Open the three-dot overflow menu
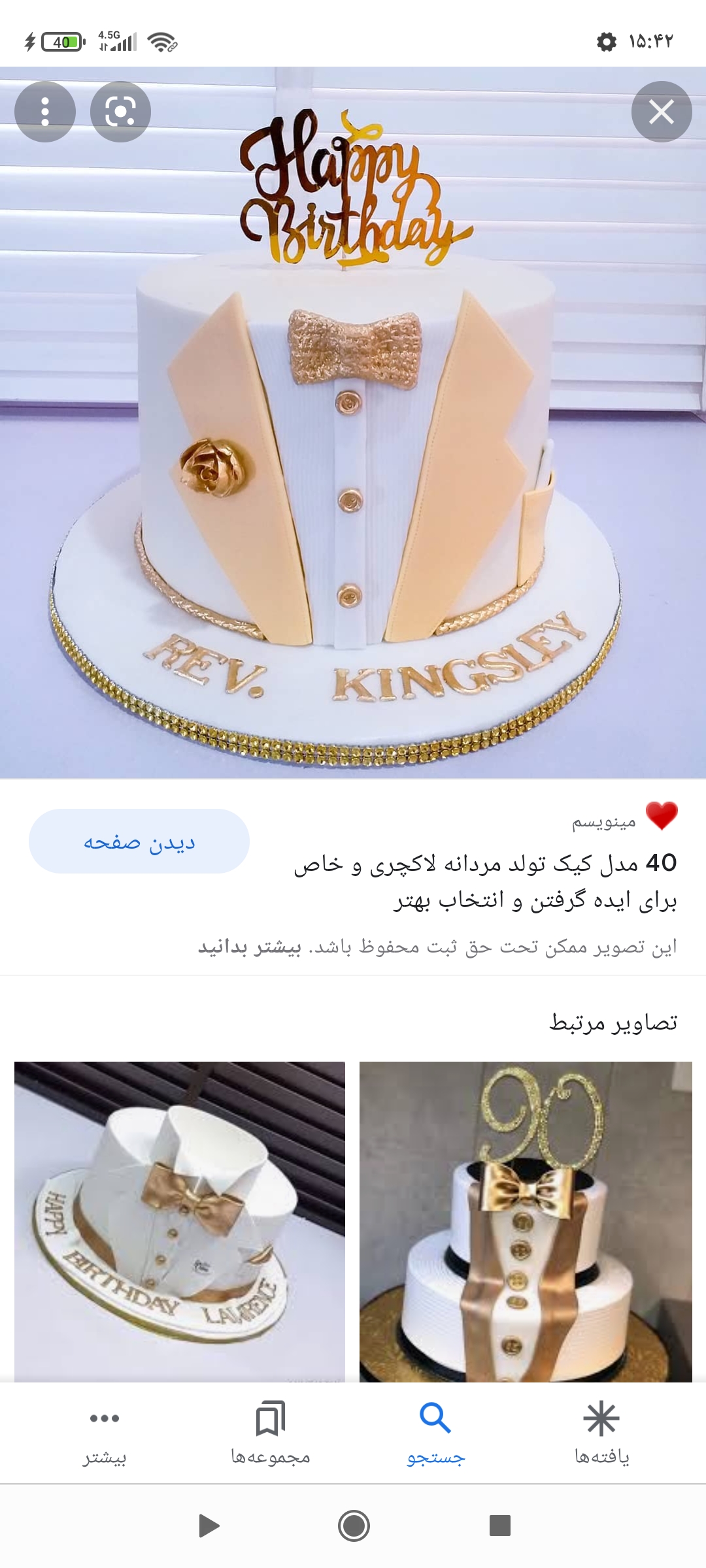The height and width of the screenshot is (1568, 706). pyautogui.click(x=44, y=112)
